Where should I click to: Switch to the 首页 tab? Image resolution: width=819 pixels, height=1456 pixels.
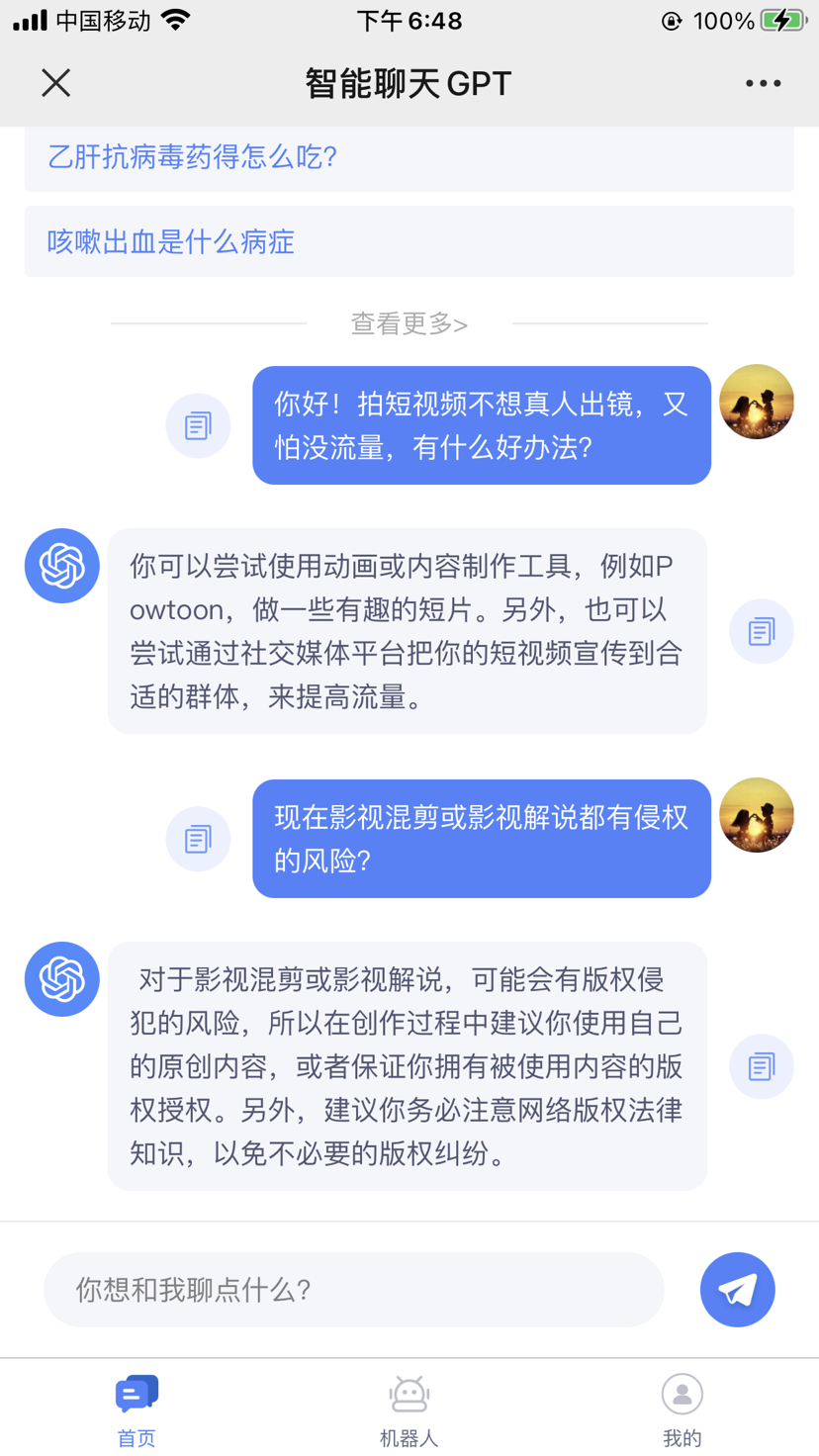(136, 1409)
